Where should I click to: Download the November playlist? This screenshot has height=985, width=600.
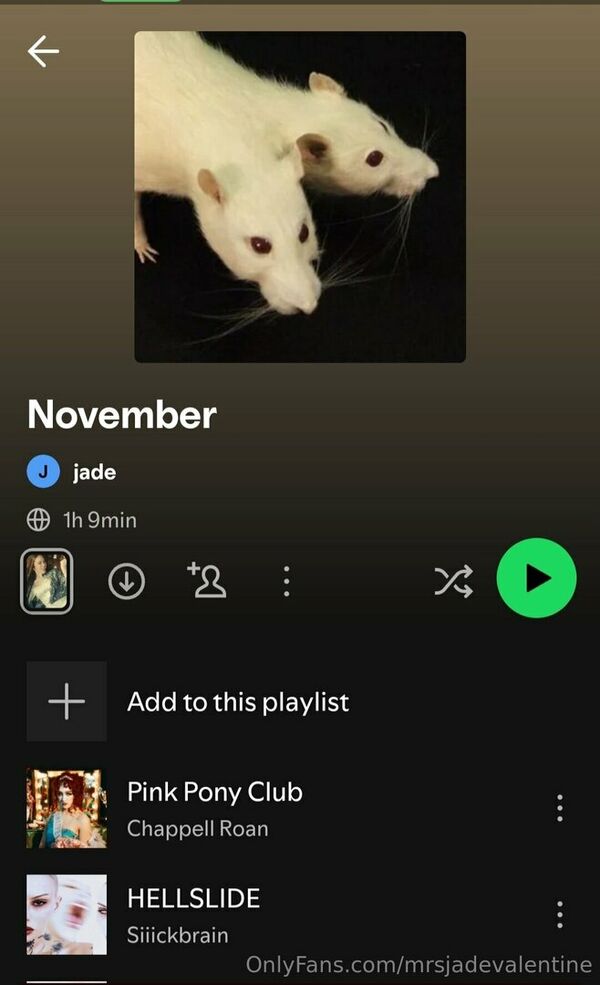click(126, 581)
